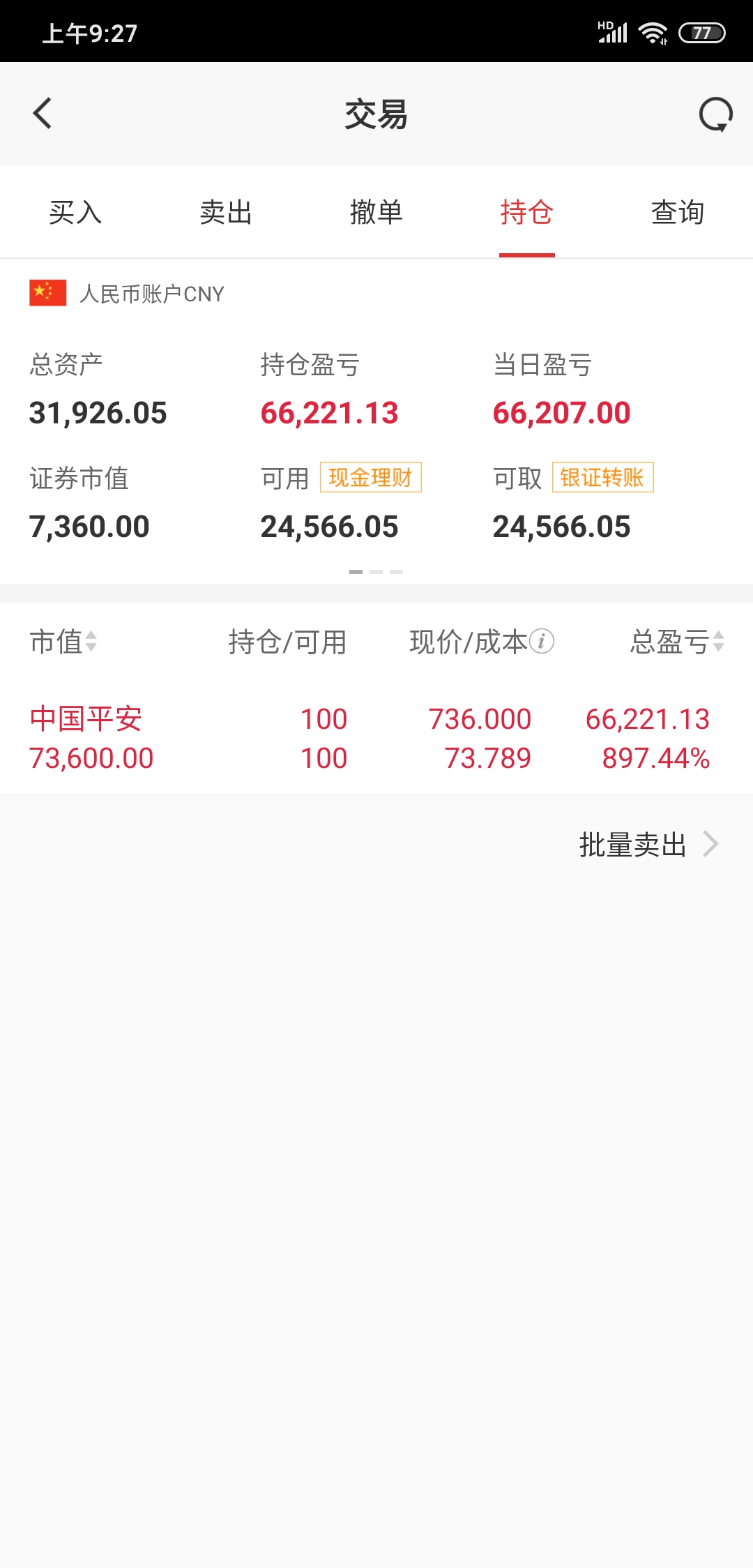This screenshot has height=1568, width=753.
Task: Sort holdings by 市值
Action: point(63,642)
